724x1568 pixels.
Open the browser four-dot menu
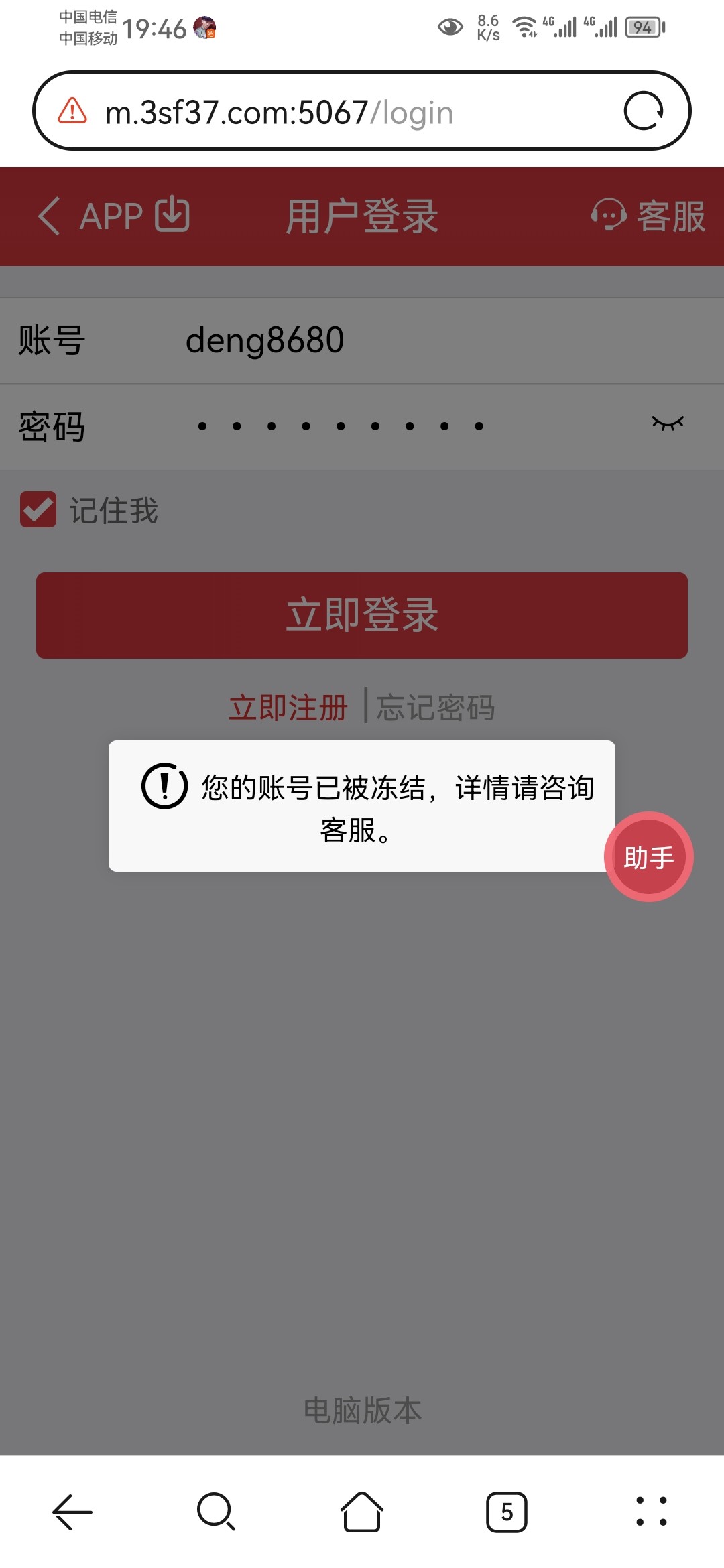651,1512
